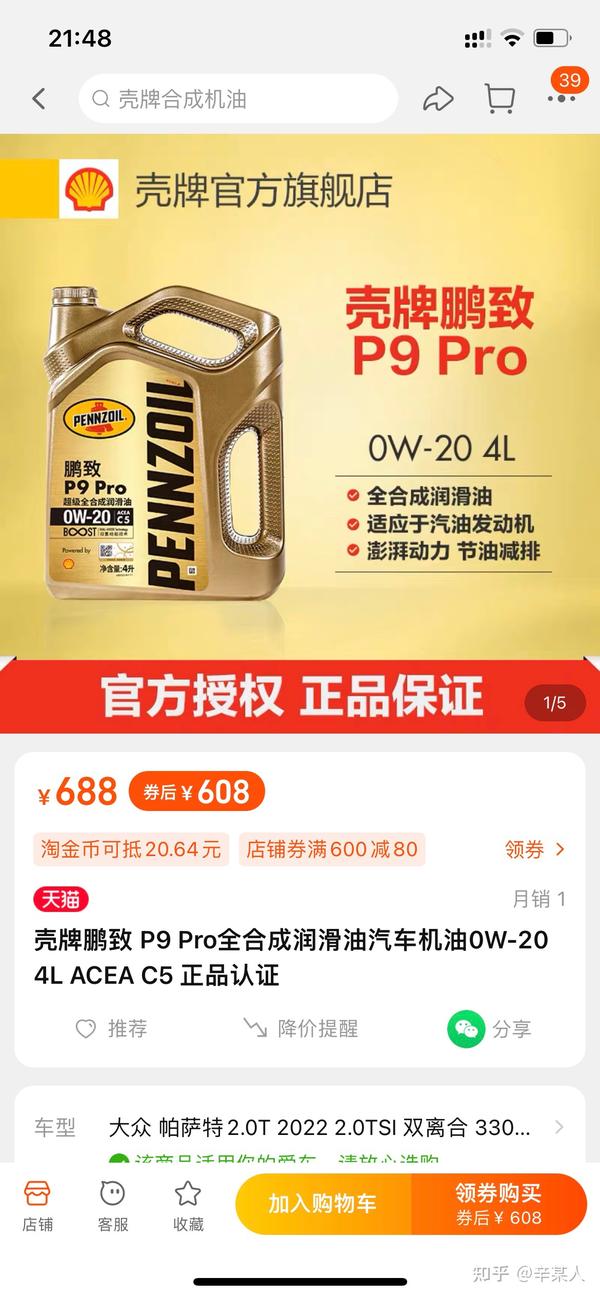
Task: Tap 推荐 to recommend this product
Action: [x=112, y=1028]
